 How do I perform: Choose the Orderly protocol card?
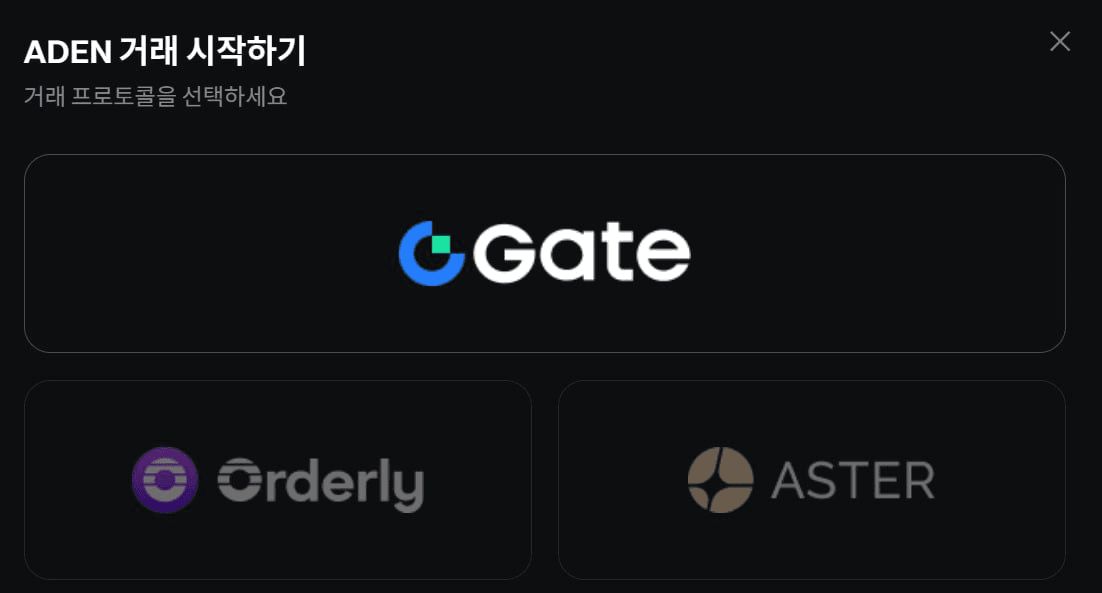coord(277,480)
